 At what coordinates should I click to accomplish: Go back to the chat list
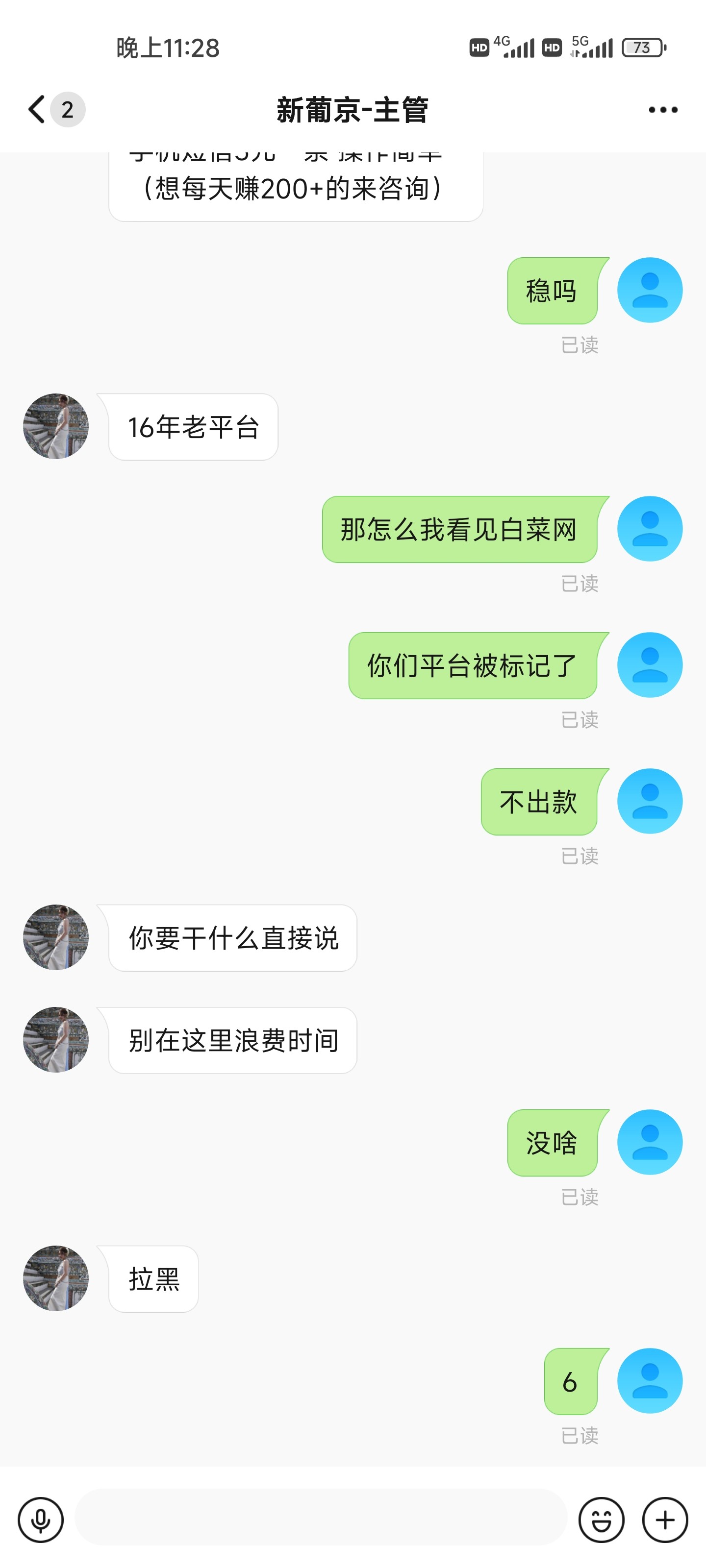[x=38, y=110]
